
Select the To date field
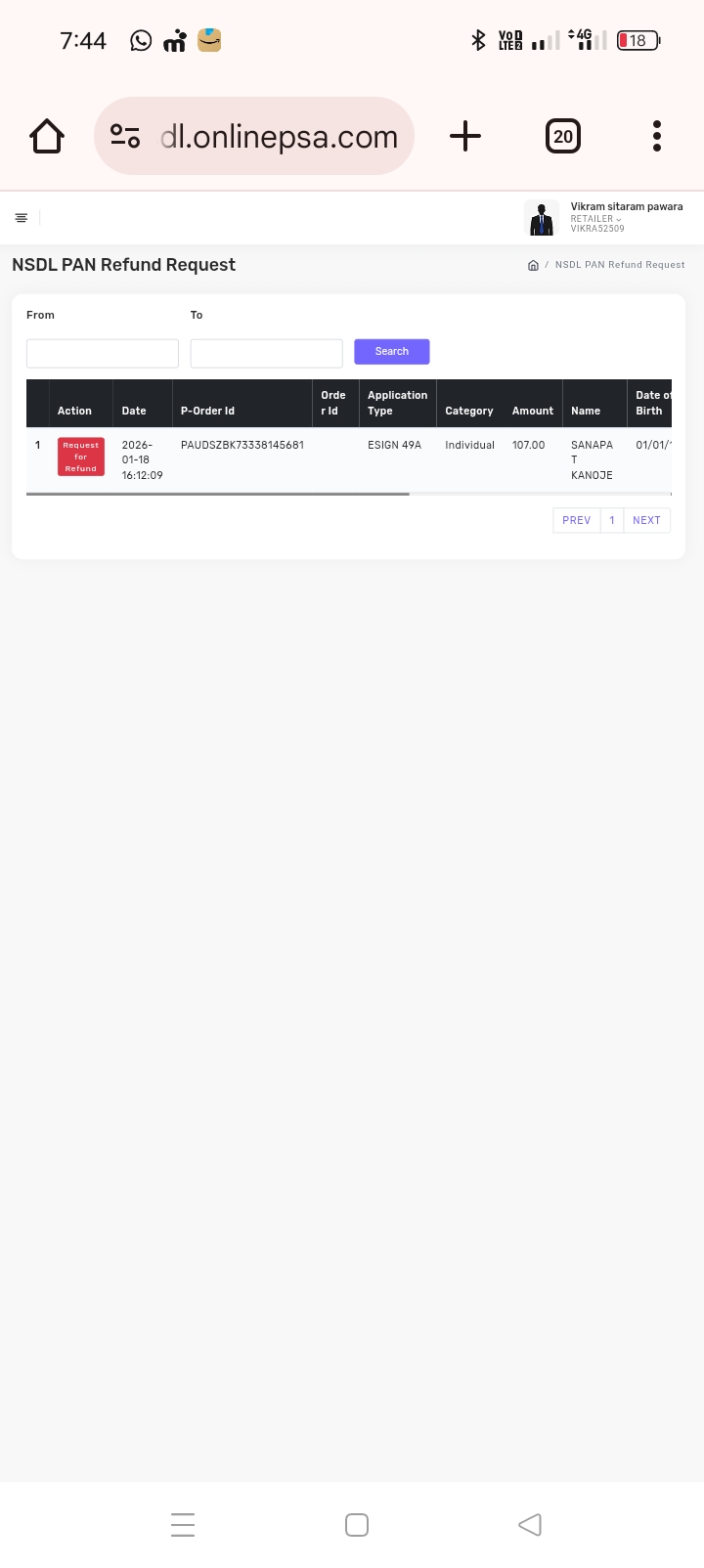point(266,353)
